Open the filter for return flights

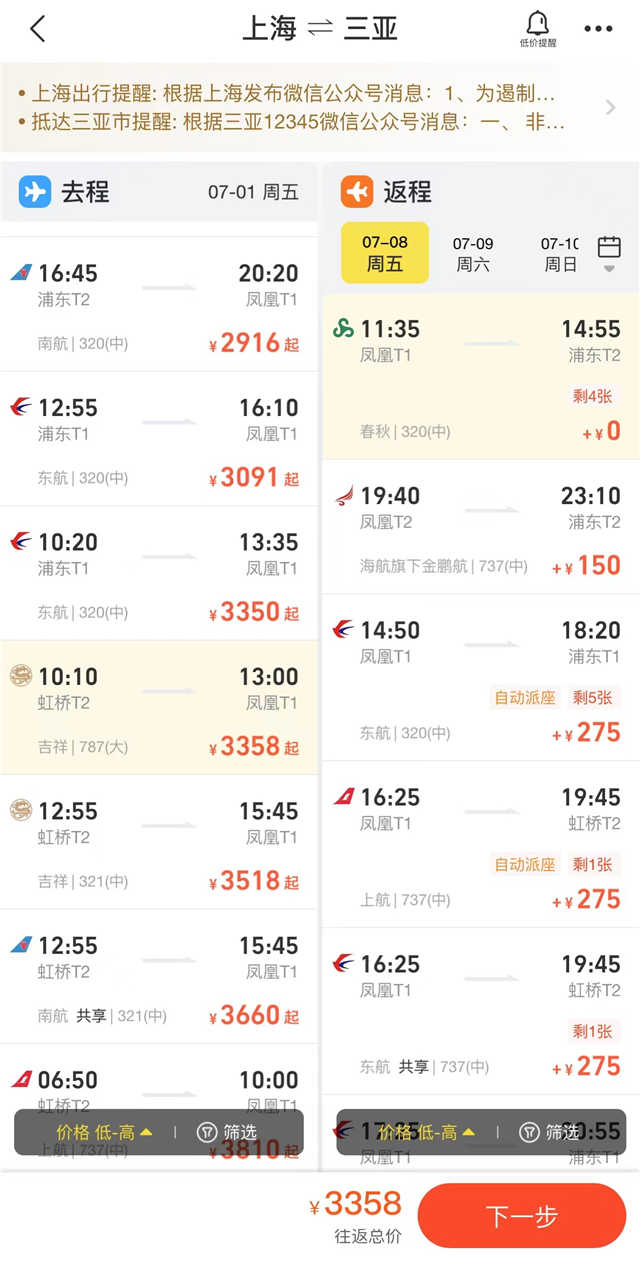(x=549, y=1132)
